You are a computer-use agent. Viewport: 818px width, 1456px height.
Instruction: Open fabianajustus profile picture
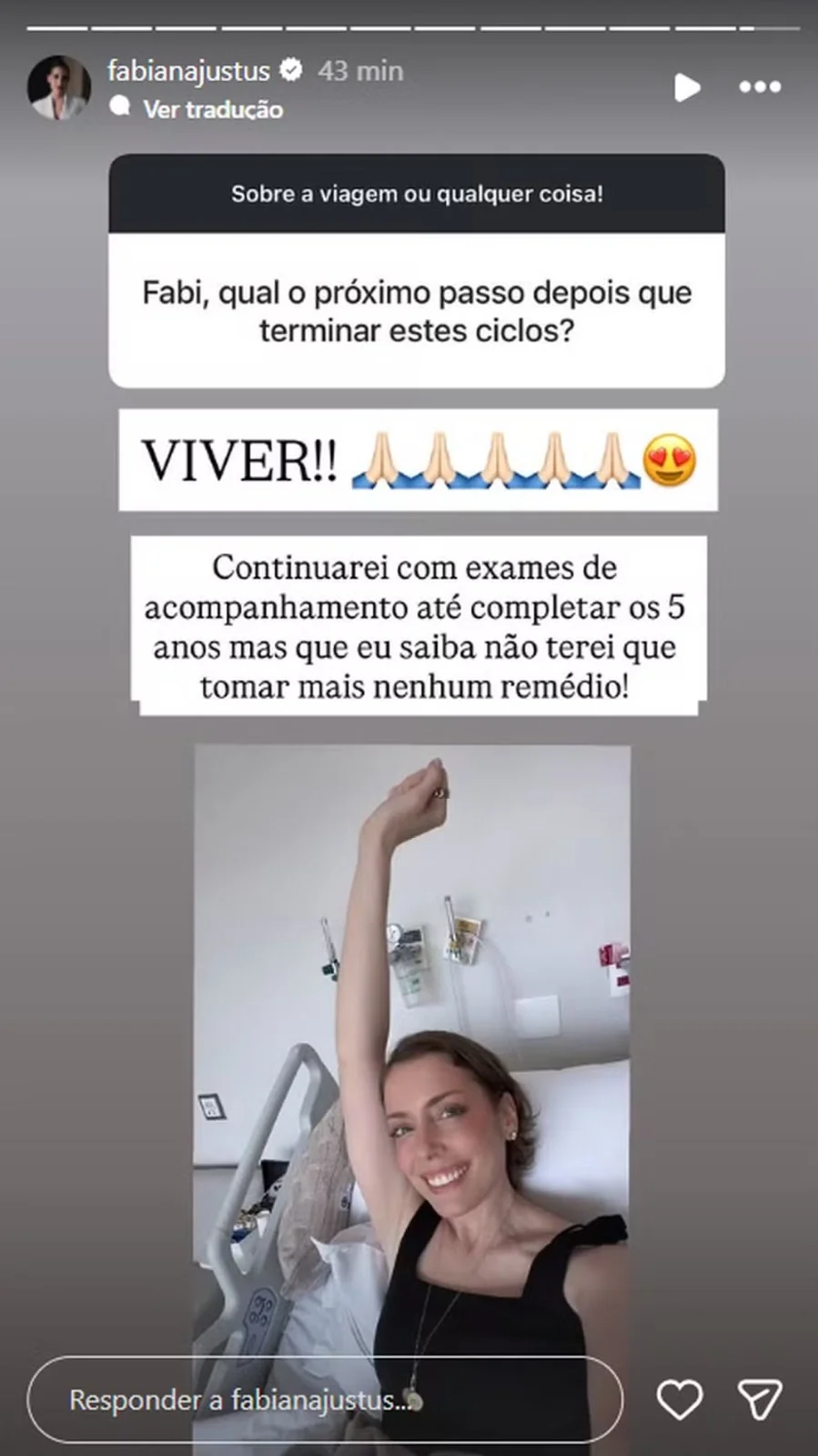coord(58,87)
